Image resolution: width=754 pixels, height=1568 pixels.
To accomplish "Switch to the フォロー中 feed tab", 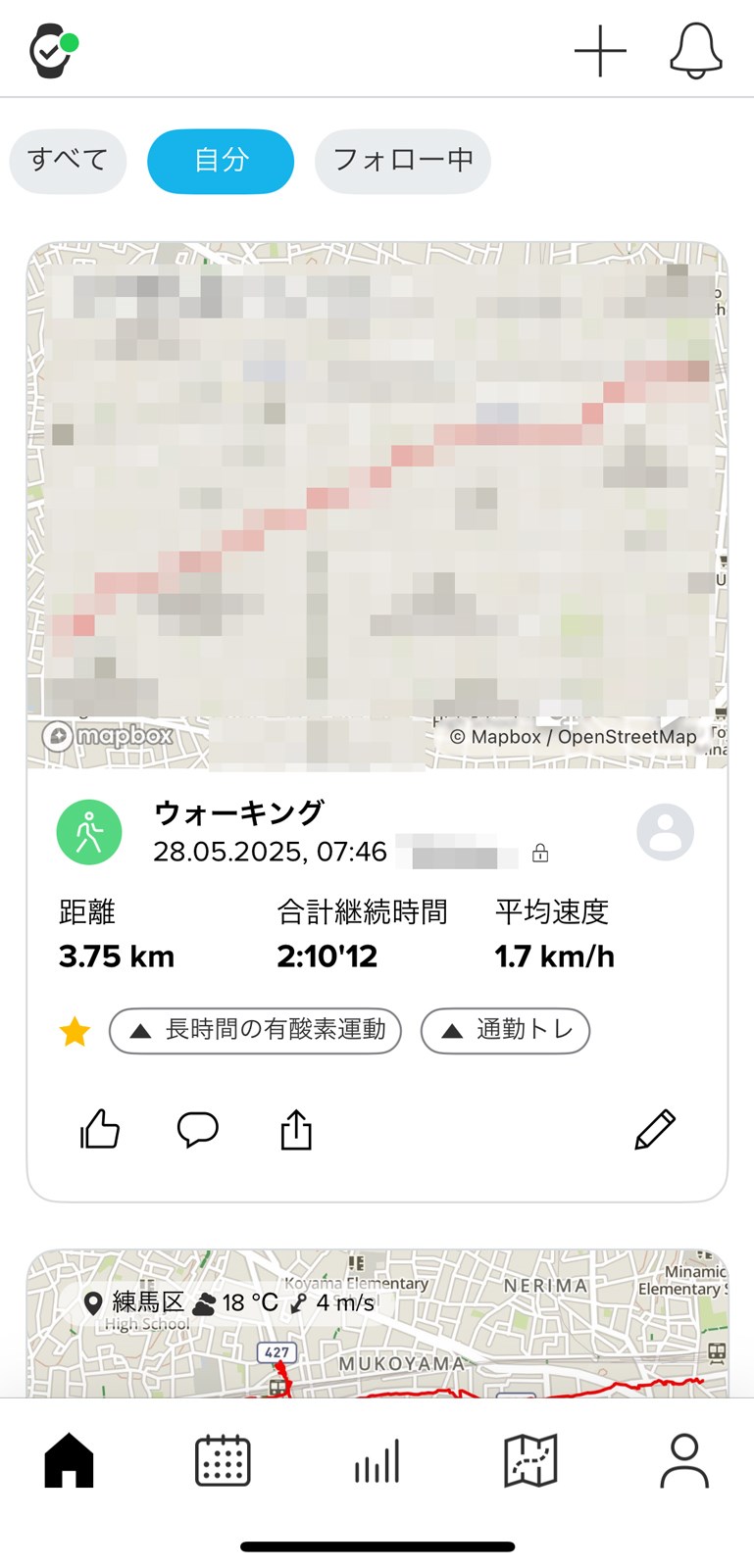I will [x=402, y=161].
